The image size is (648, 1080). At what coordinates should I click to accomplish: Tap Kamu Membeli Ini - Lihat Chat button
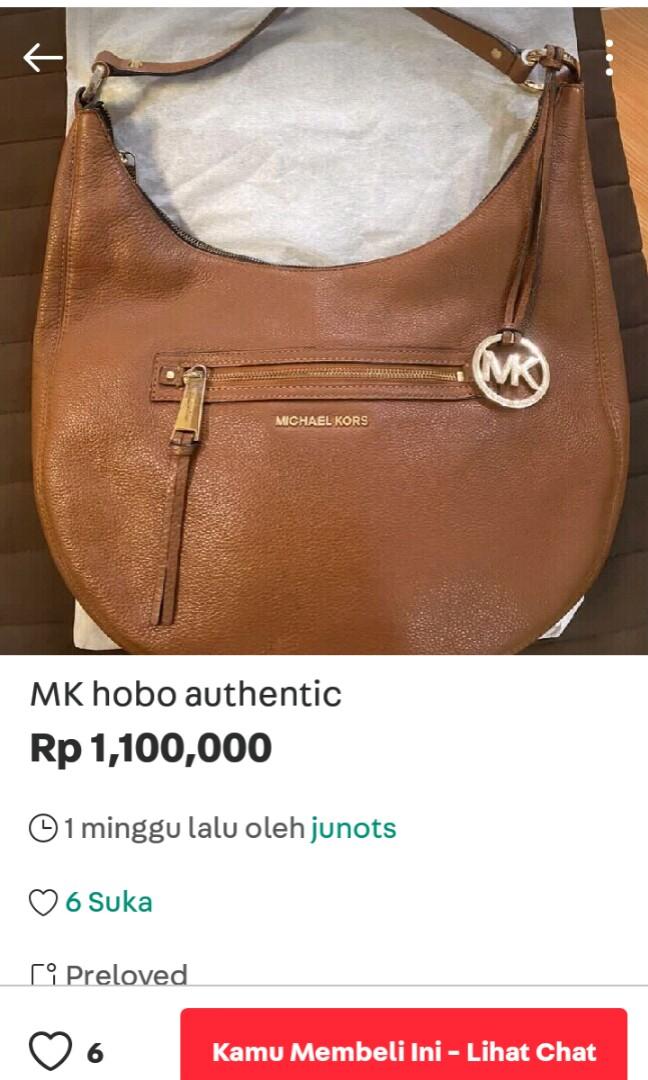(403, 1051)
